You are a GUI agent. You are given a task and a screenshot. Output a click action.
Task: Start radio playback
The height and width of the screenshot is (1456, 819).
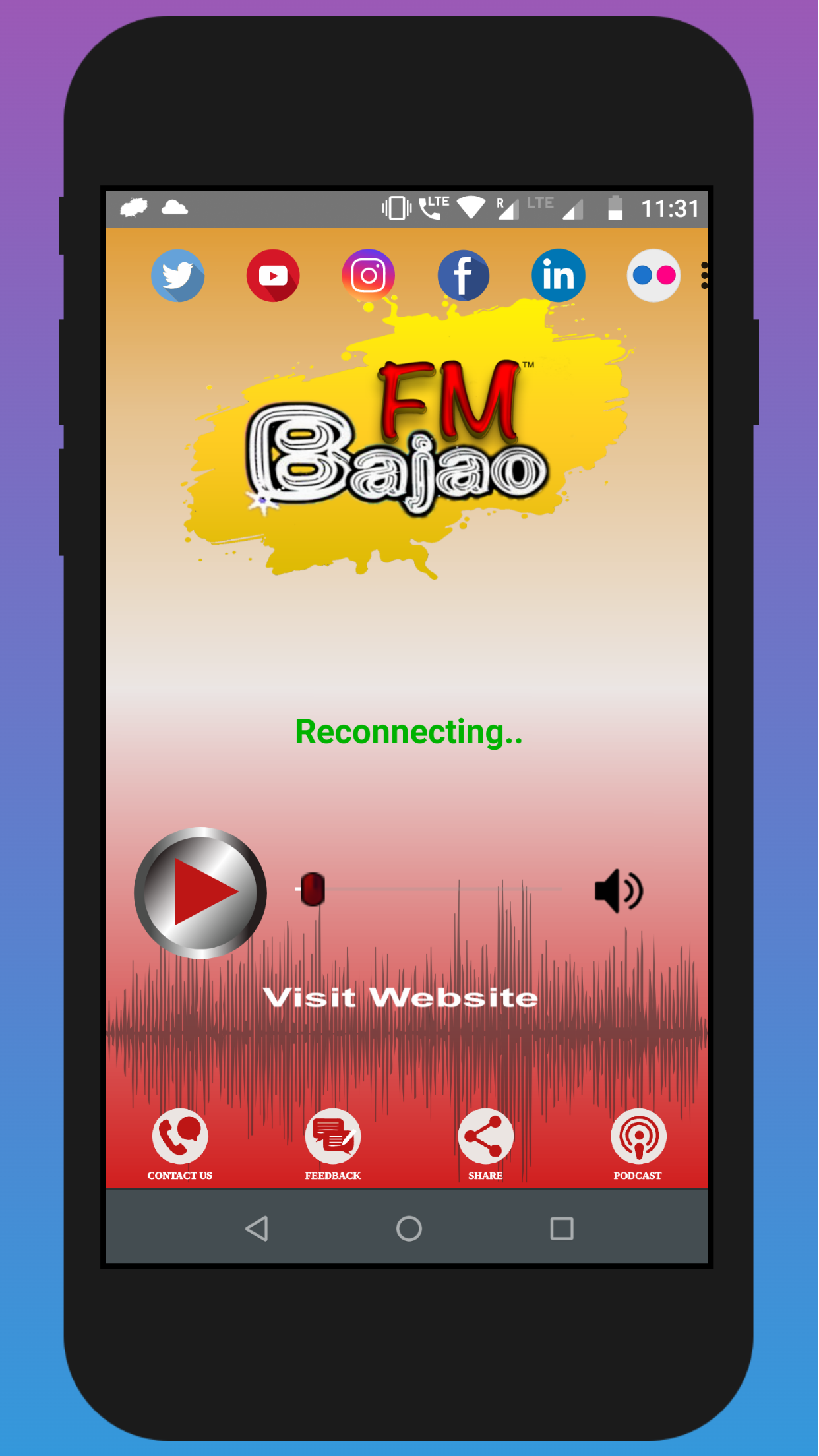pyautogui.click(x=200, y=892)
